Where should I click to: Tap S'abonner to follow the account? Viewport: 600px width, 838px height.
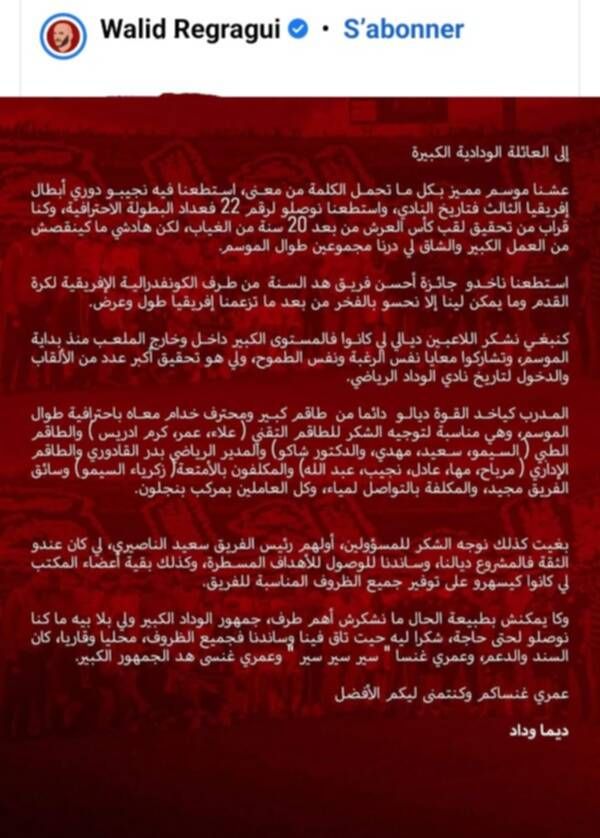(403, 29)
